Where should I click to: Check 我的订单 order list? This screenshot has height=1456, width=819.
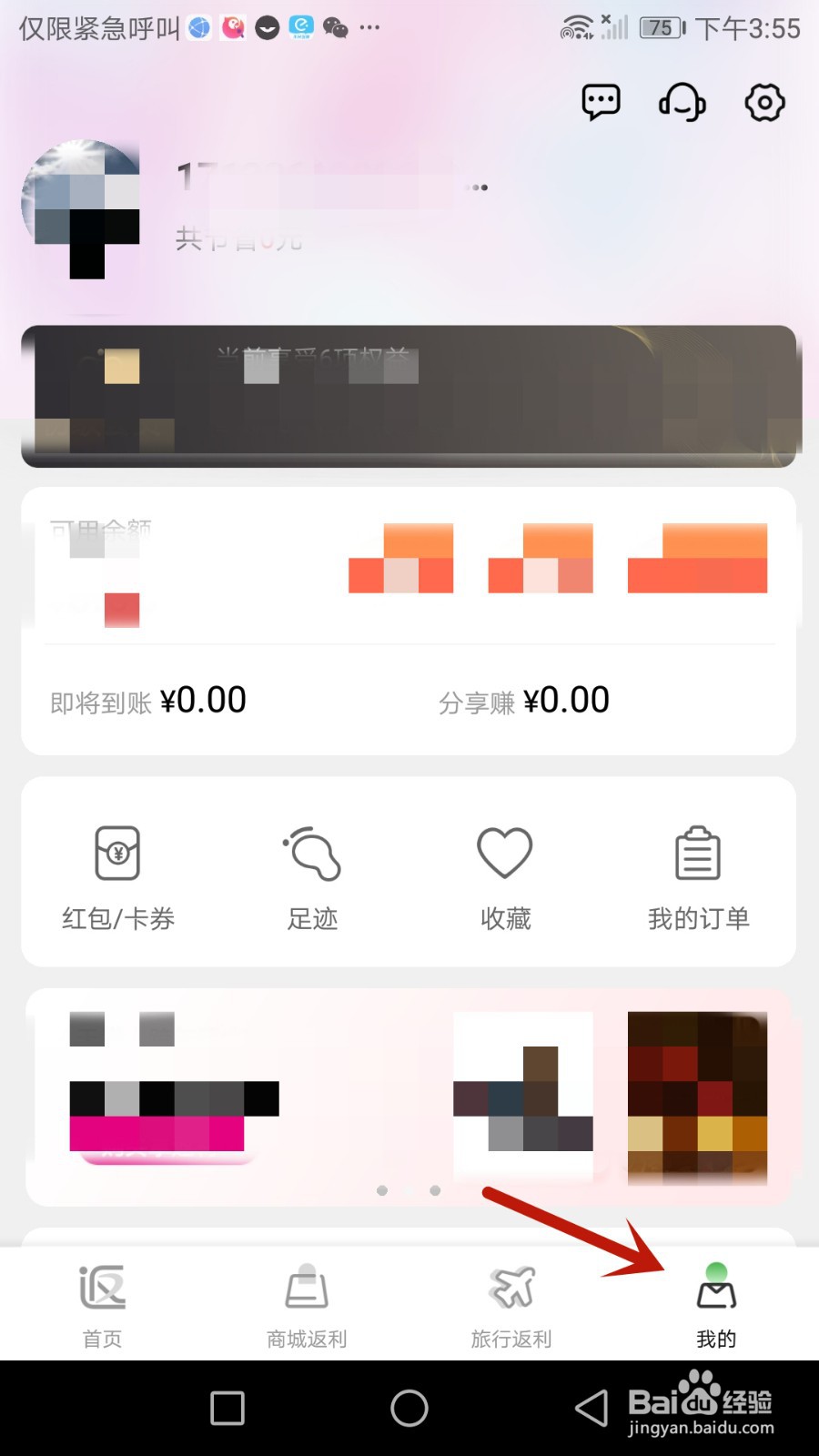click(x=697, y=874)
